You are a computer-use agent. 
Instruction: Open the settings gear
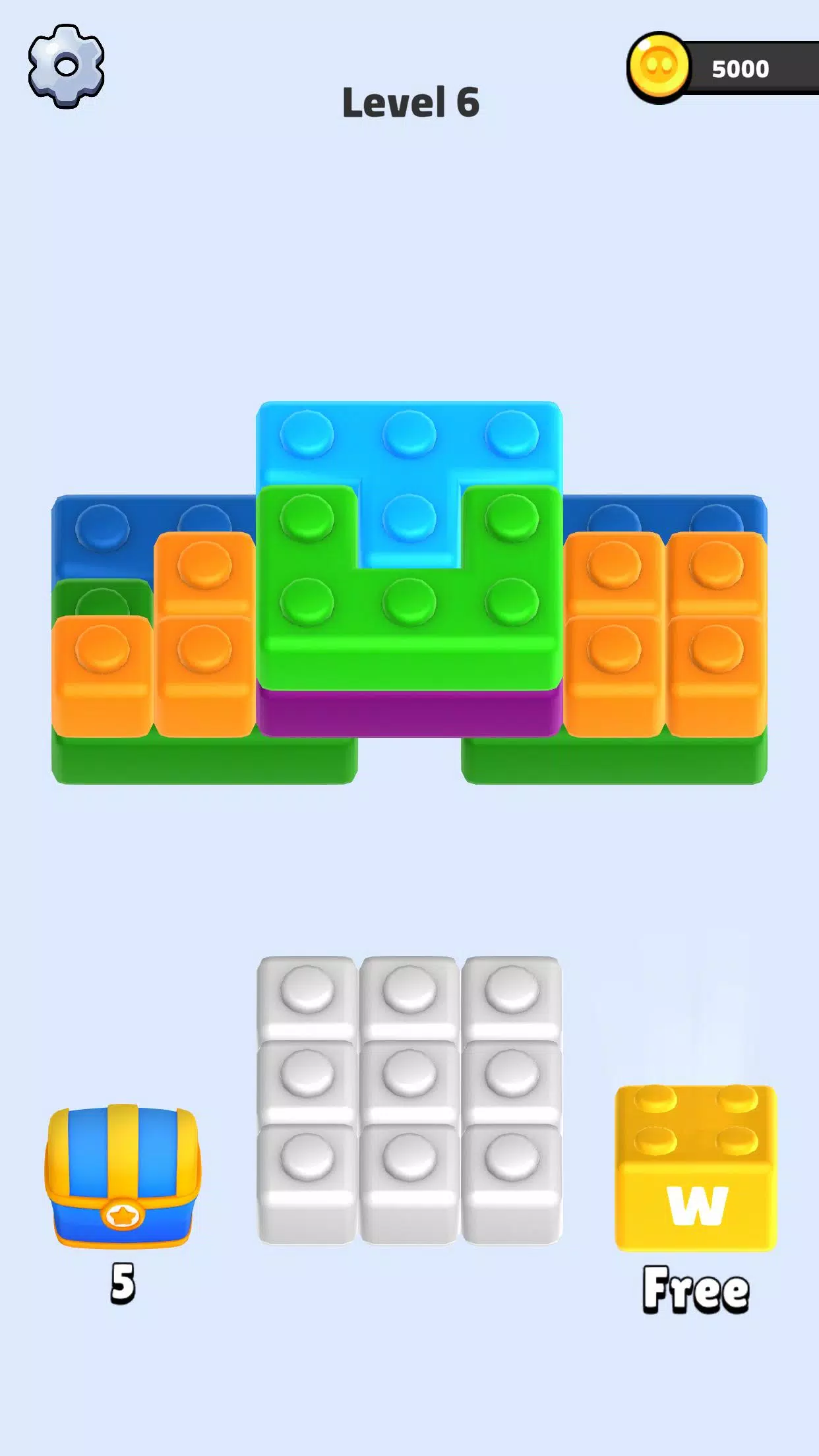point(66,66)
